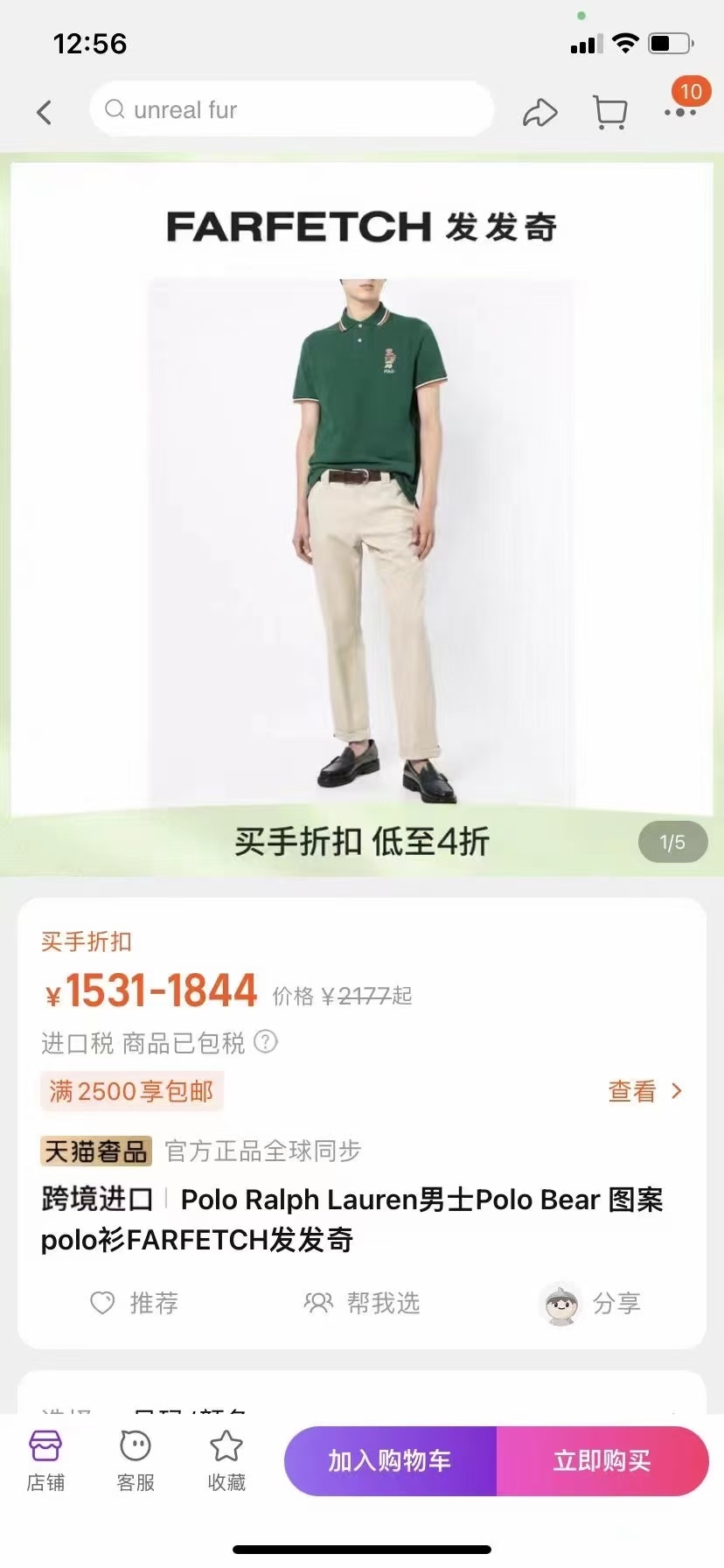Add item to favorites with 收藏
The width and height of the screenshot is (724, 1568).
226,1460
